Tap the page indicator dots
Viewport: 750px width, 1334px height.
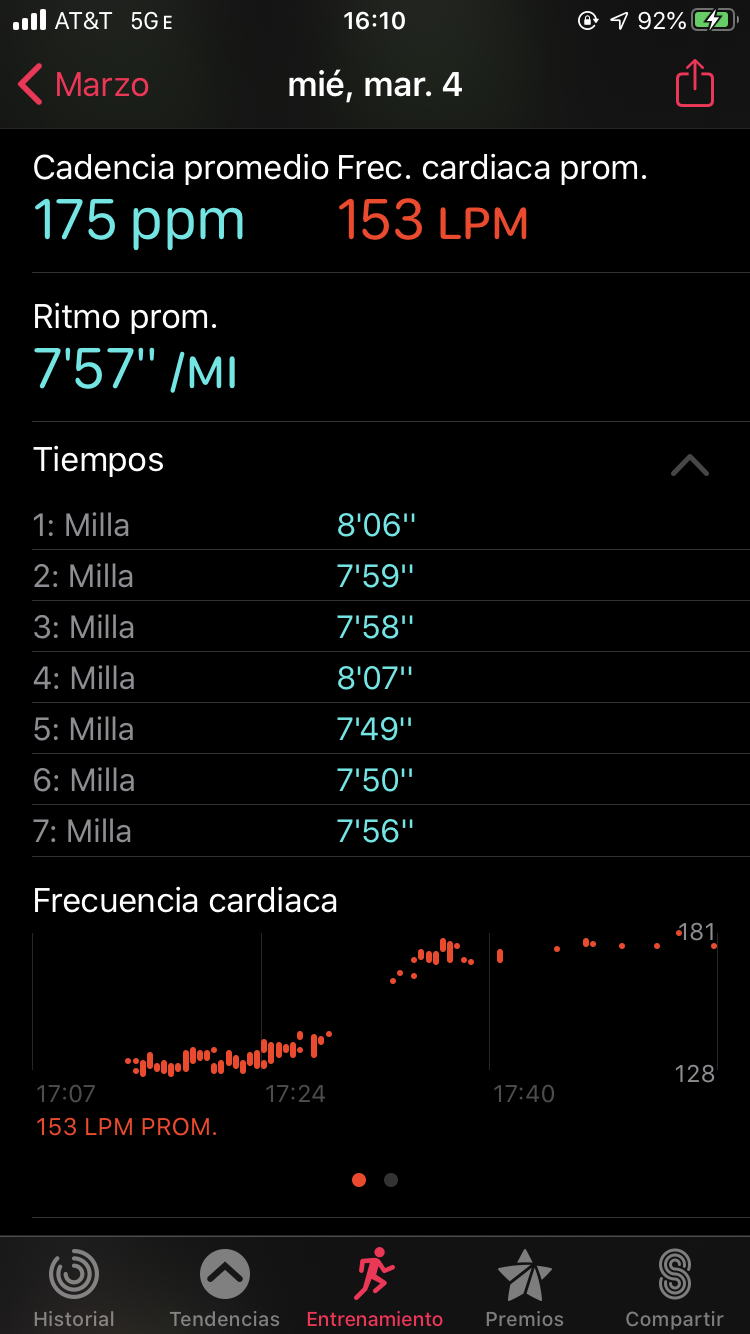pyautogui.click(x=375, y=1180)
